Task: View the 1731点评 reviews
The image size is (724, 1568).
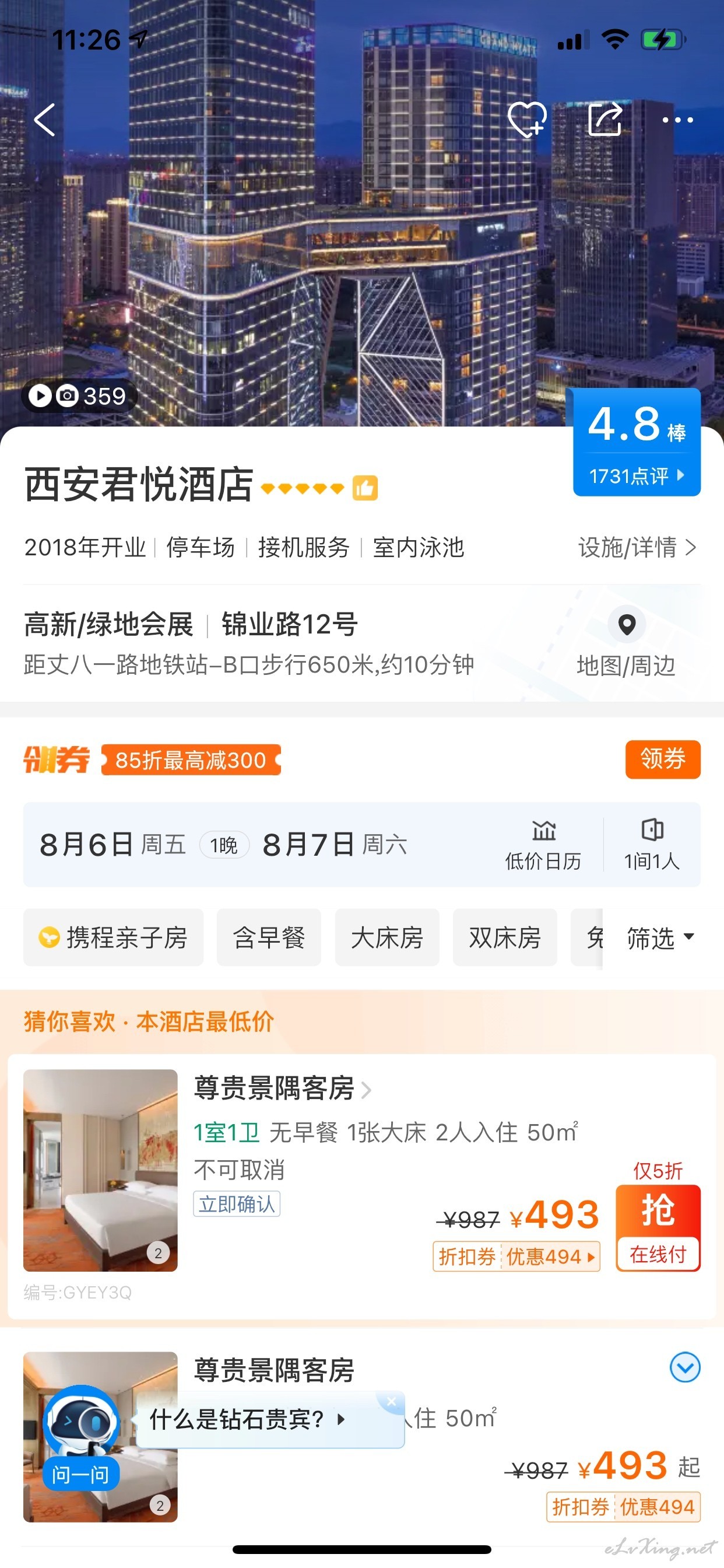Action: pos(637,475)
